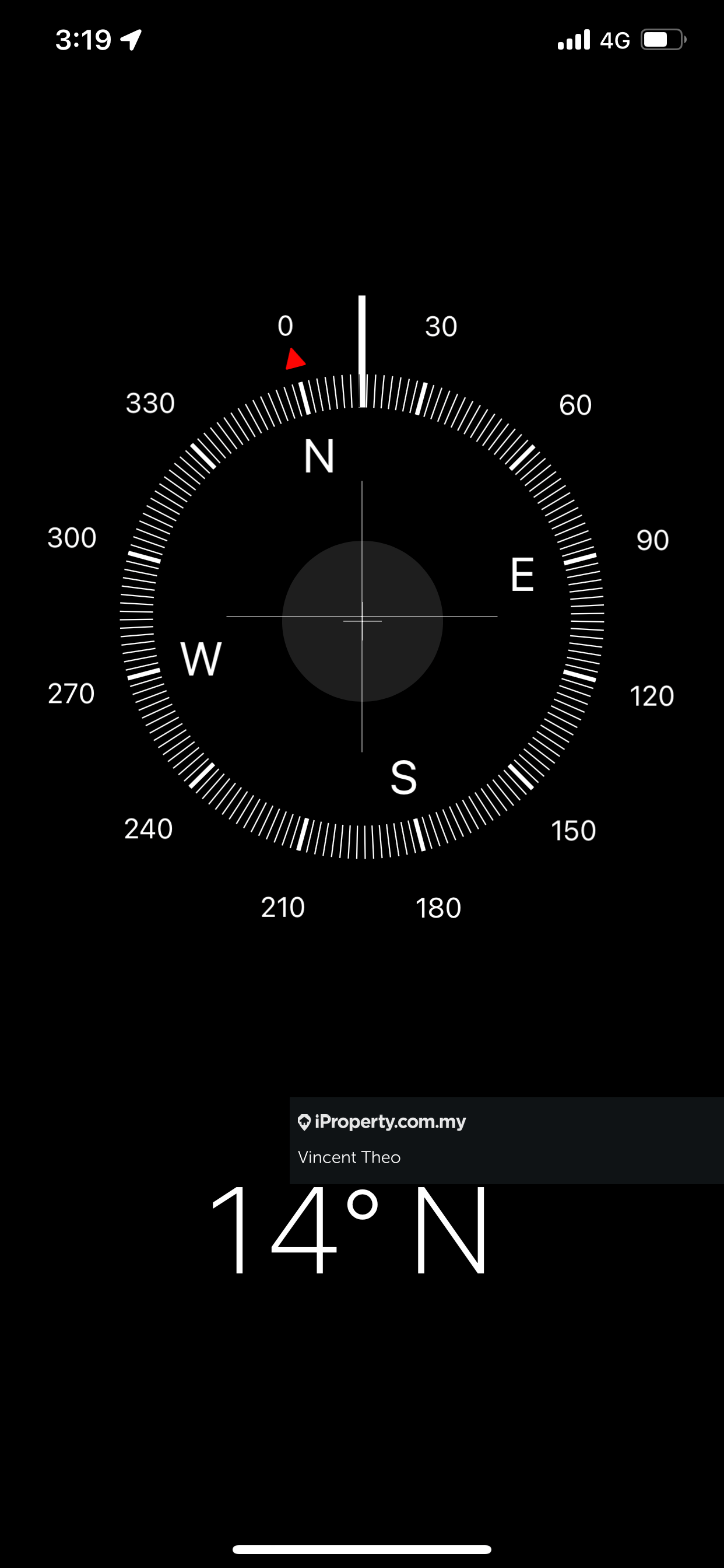The width and height of the screenshot is (724, 1568).
Task: Tap the compass dial to lock bearing
Action: pos(362,617)
